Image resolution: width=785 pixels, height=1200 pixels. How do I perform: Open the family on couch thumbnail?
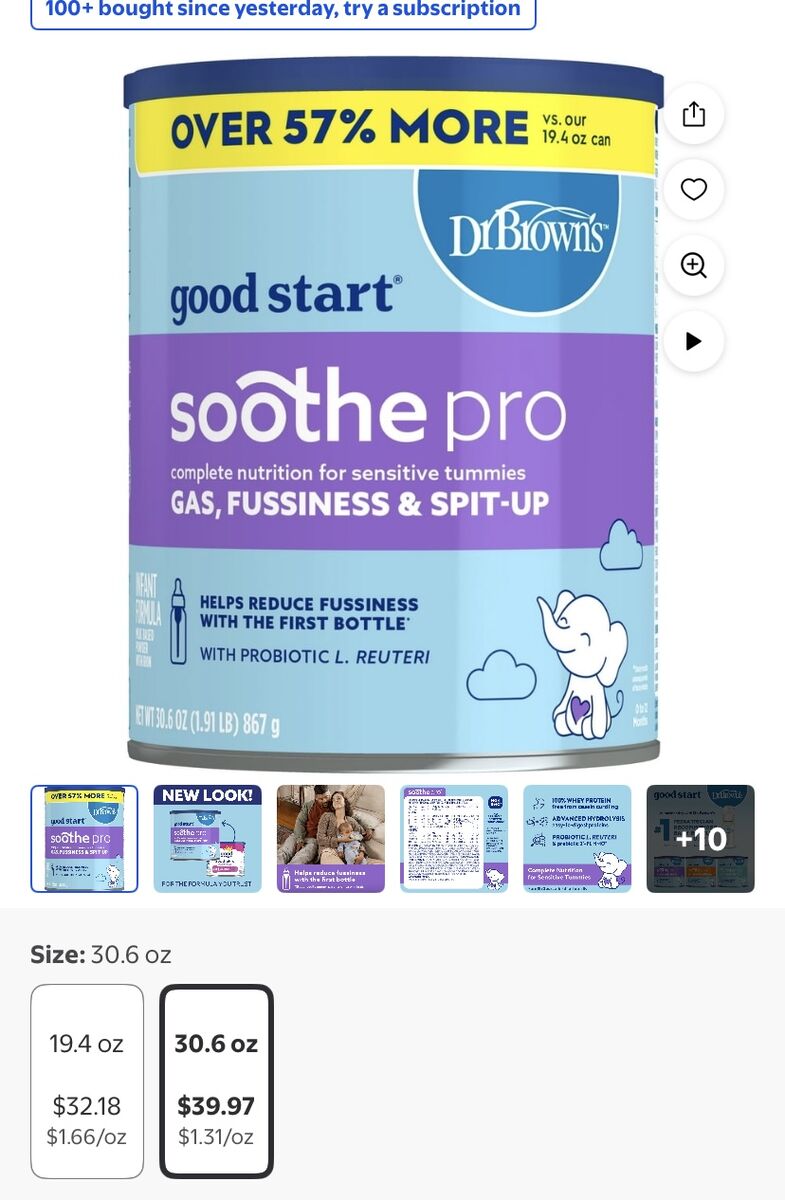tap(331, 838)
